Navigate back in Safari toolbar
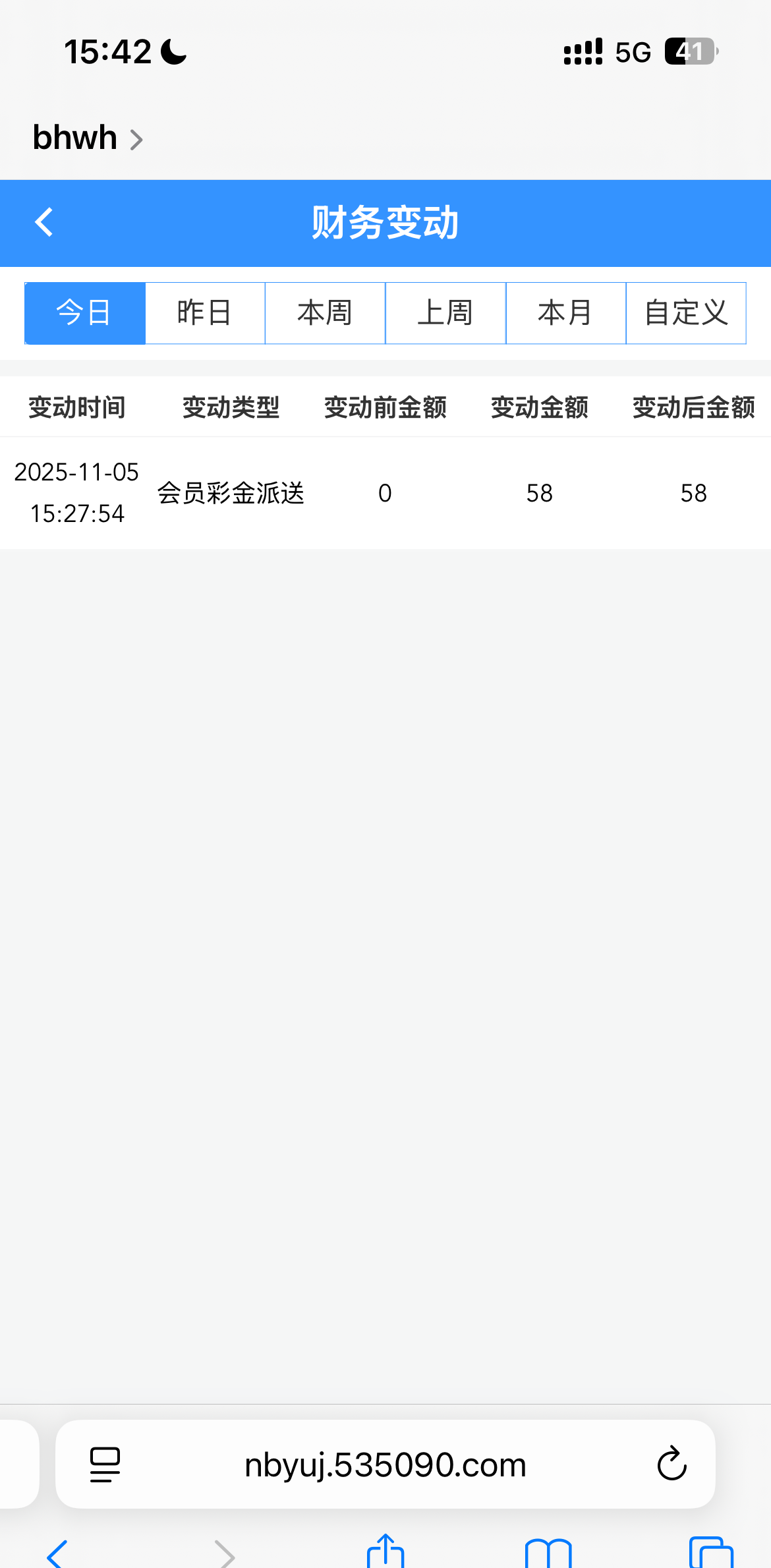 58,1553
